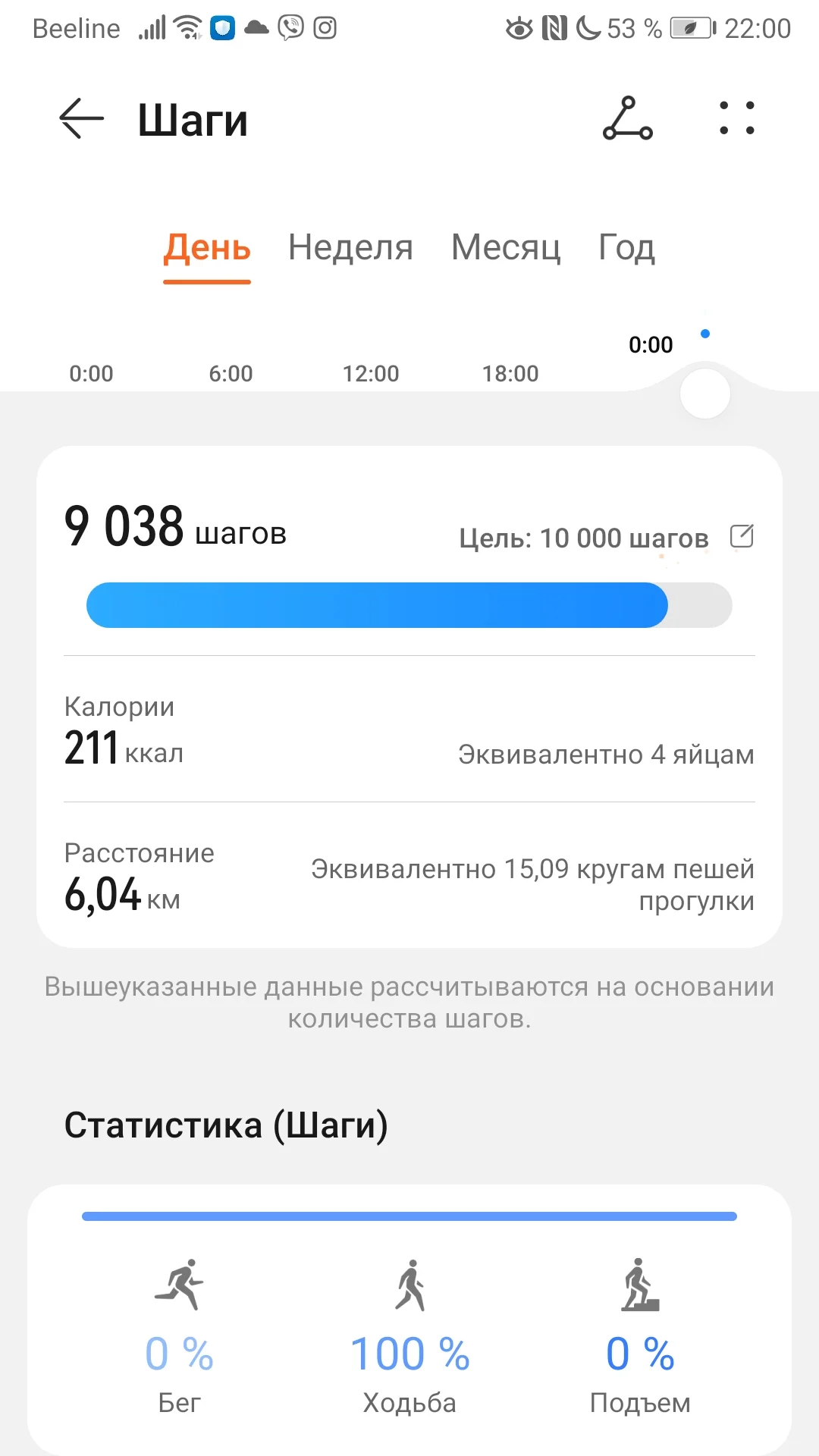This screenshot has height=1456, width=819.
Task: Select the День tab
Action: point(207,248)
